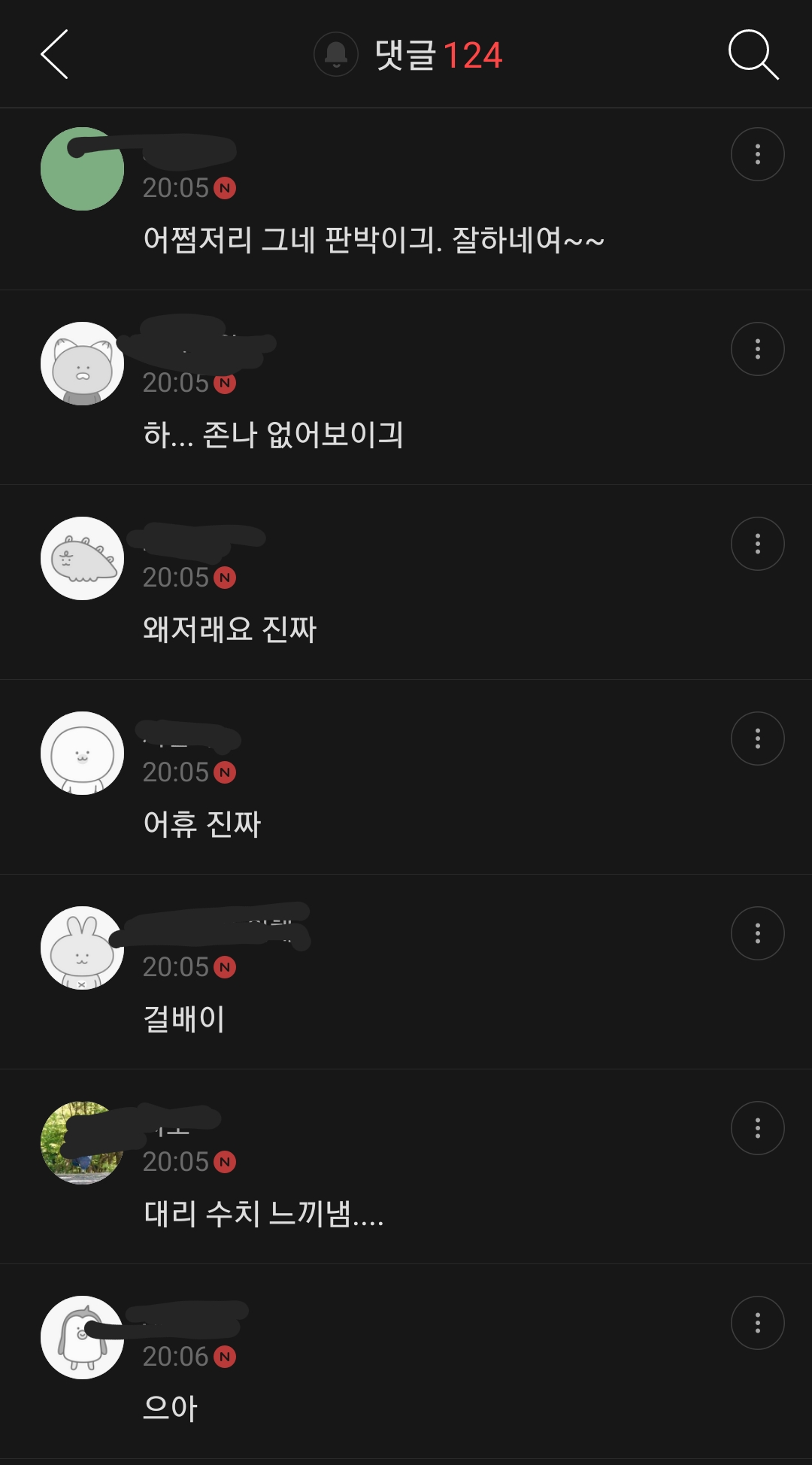Viewport: 812px width, 1465px height.
Task: Open options for comment '어휴 진짜'
Action: click(x=757, y=739)
